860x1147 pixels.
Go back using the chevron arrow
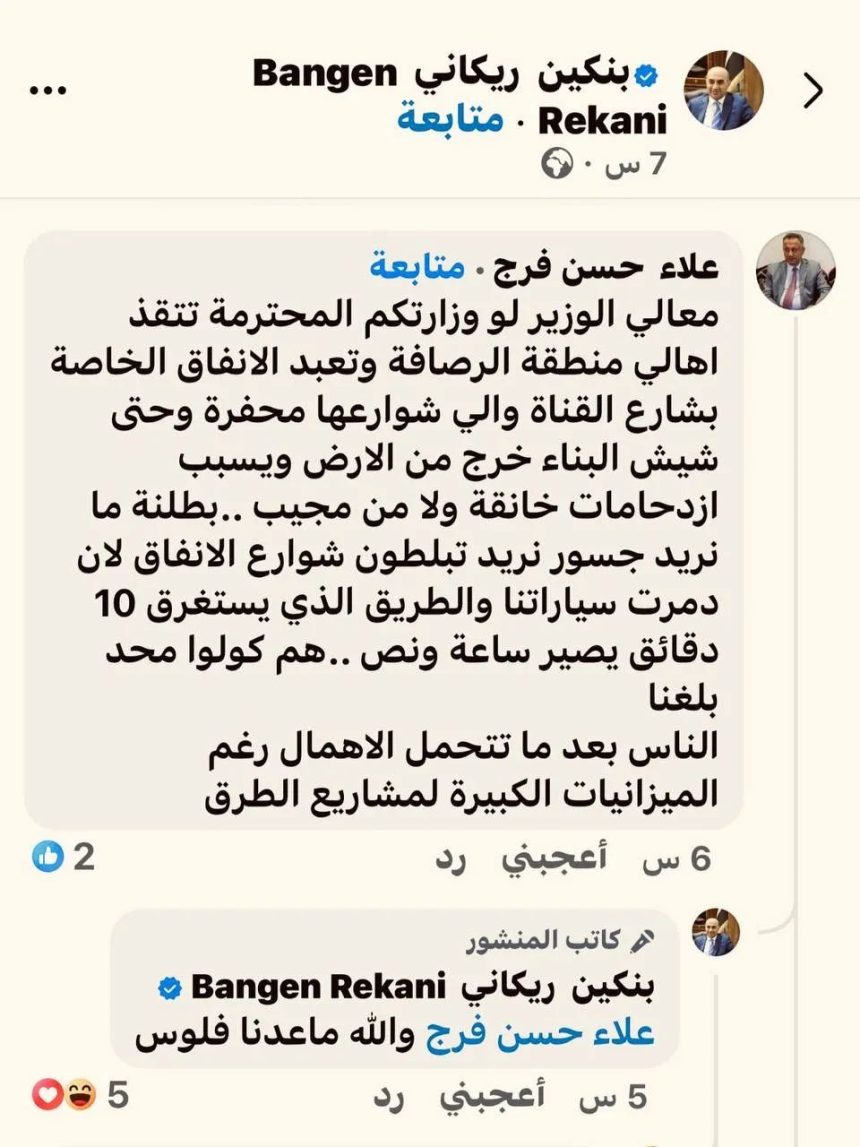click(814, 91)
